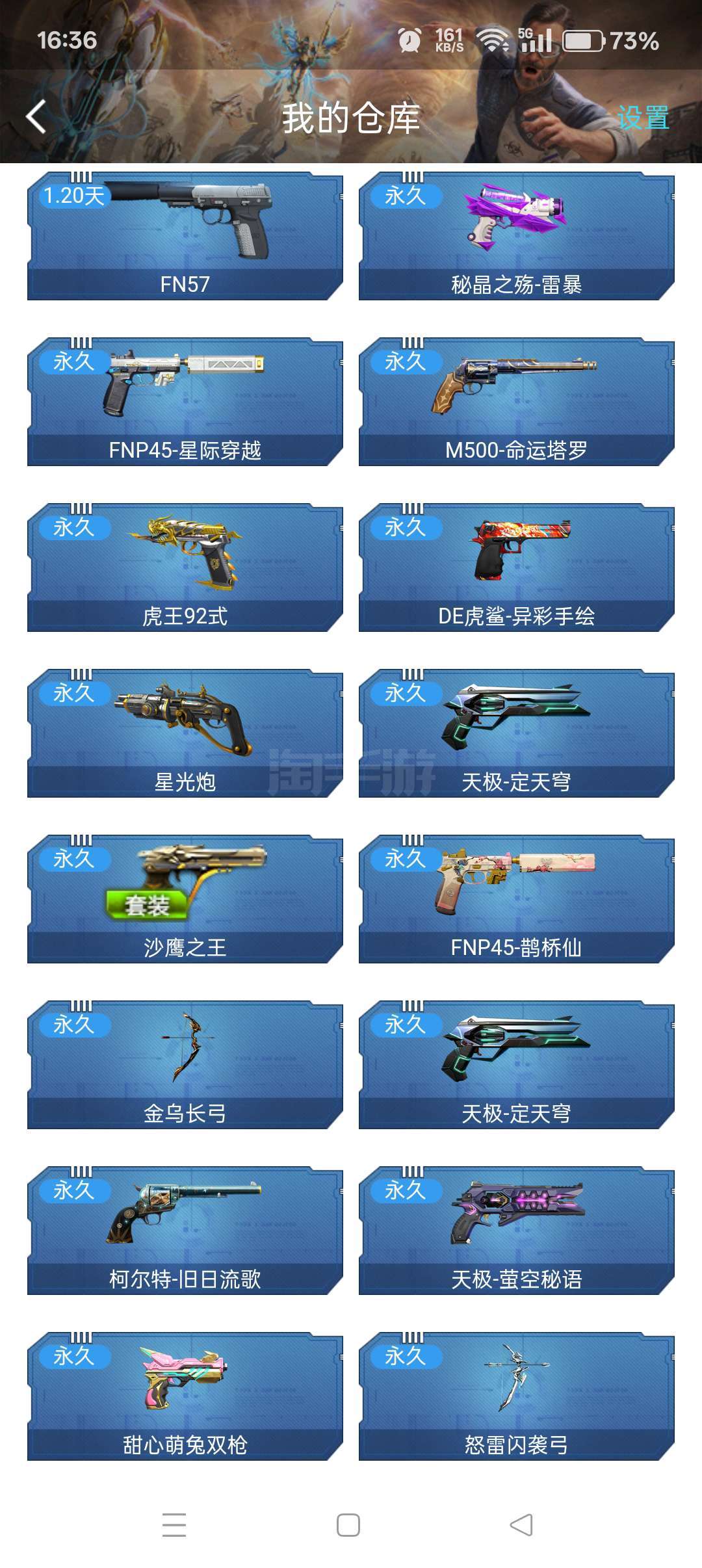Screen dimensions: 702x1568
Task: Open 设置 in the top right
Action: click(643, 118)
